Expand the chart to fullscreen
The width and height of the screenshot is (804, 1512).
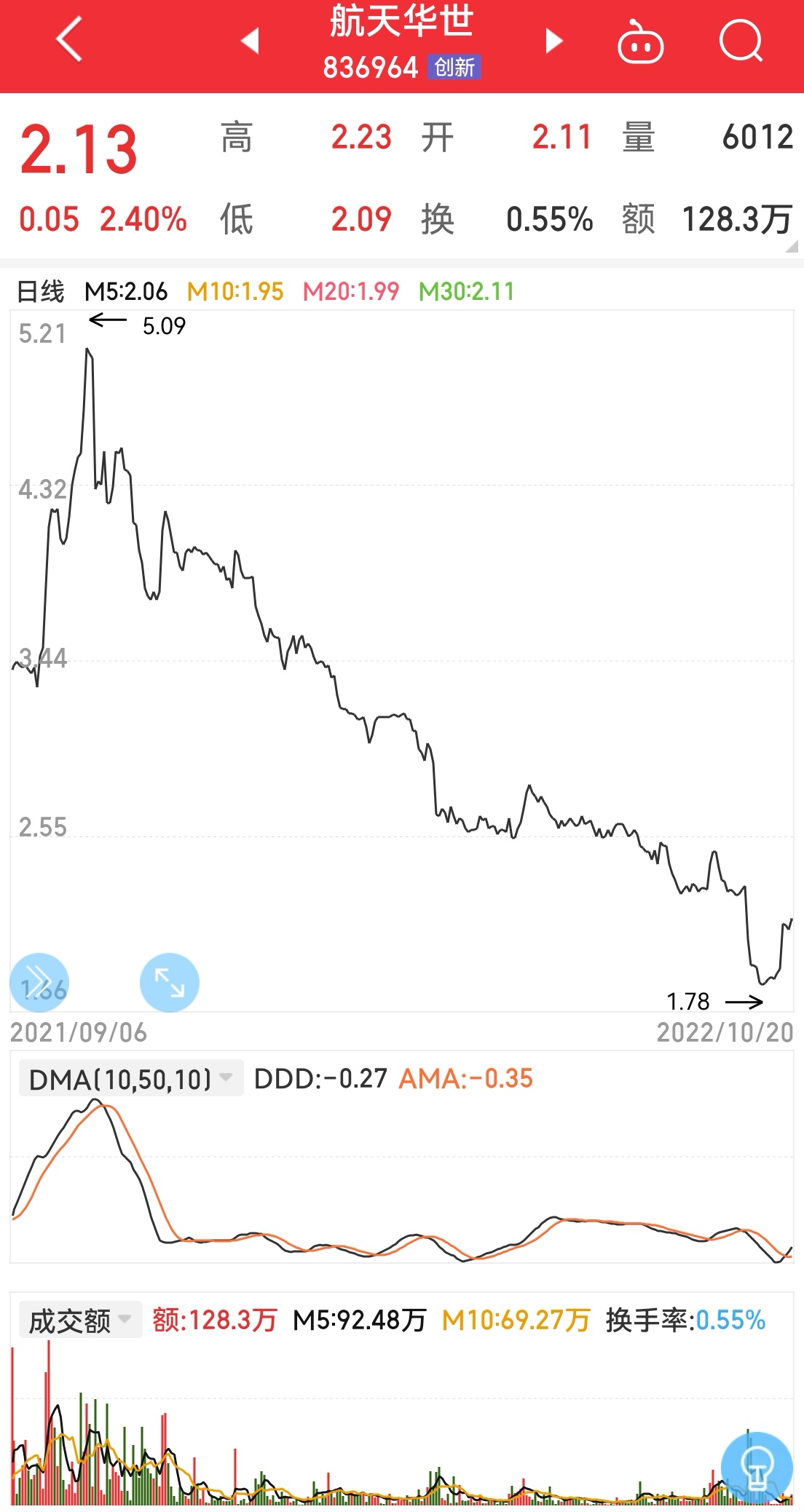(170, 982)
